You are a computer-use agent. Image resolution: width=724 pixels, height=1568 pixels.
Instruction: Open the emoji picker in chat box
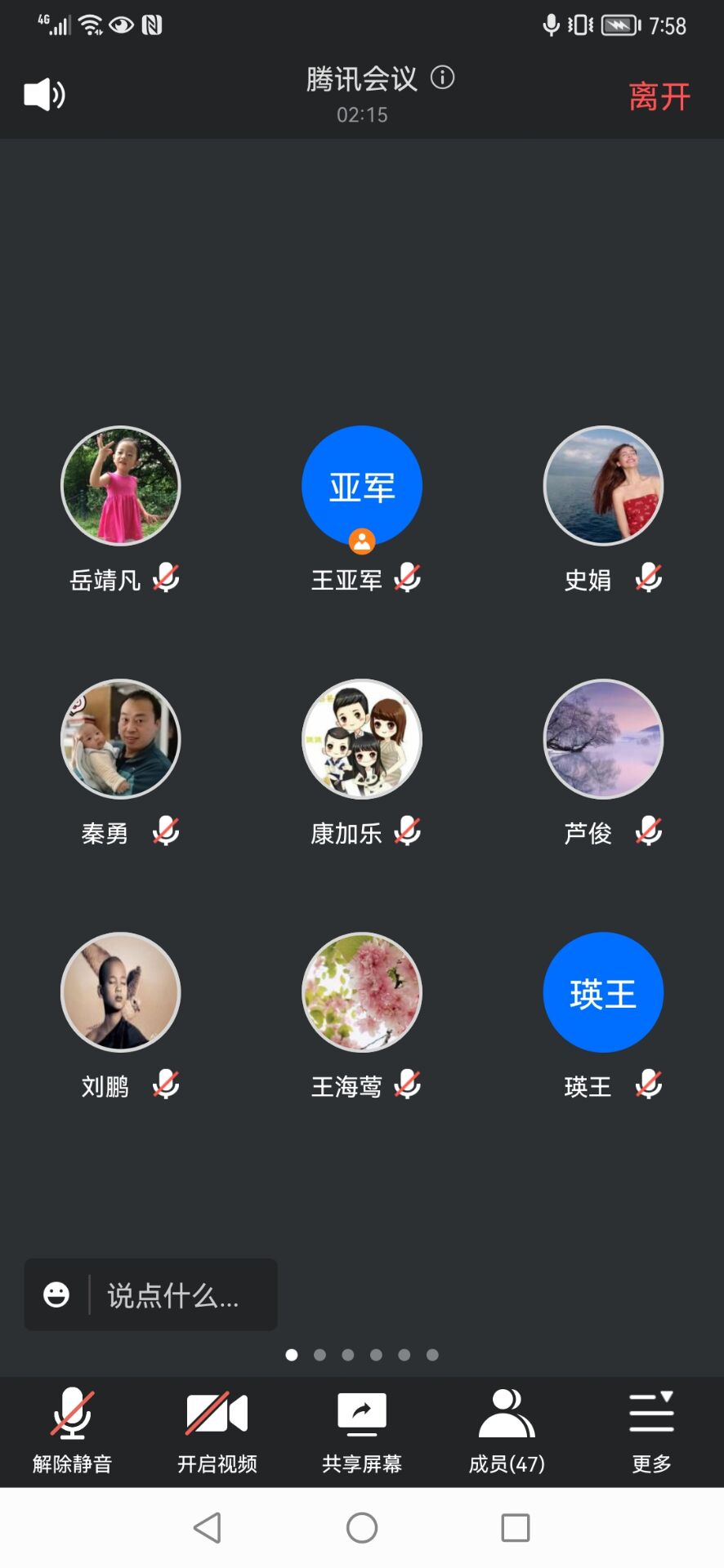56,1294
